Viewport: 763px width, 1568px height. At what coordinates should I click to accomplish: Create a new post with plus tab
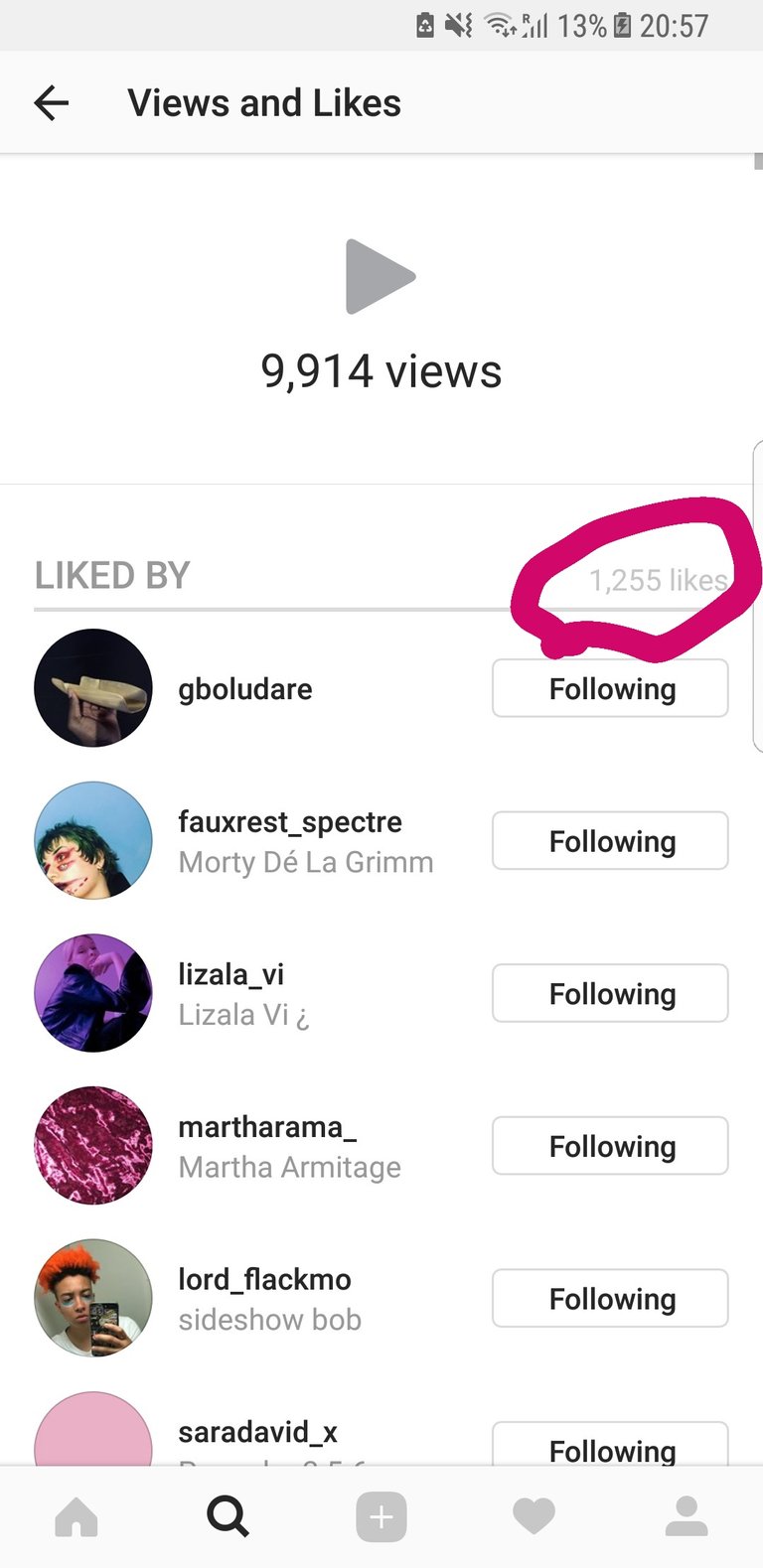[x=381, y=1517]
